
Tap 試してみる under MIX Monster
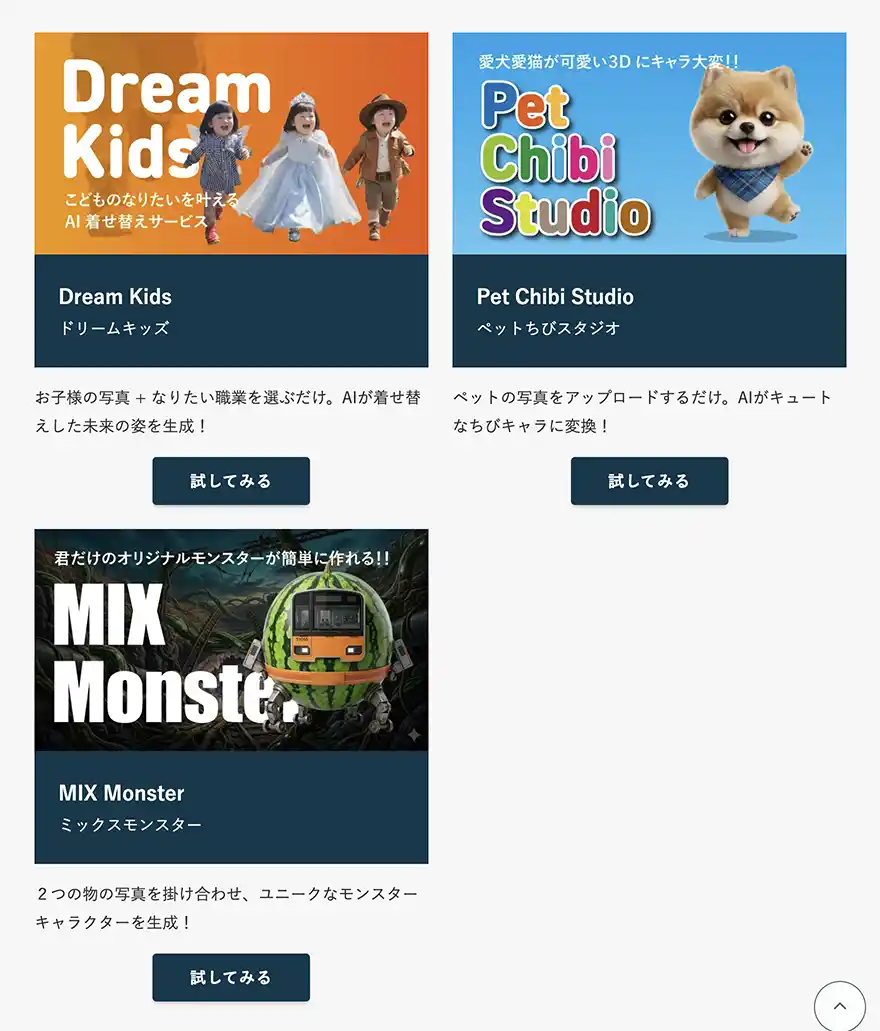231,977
